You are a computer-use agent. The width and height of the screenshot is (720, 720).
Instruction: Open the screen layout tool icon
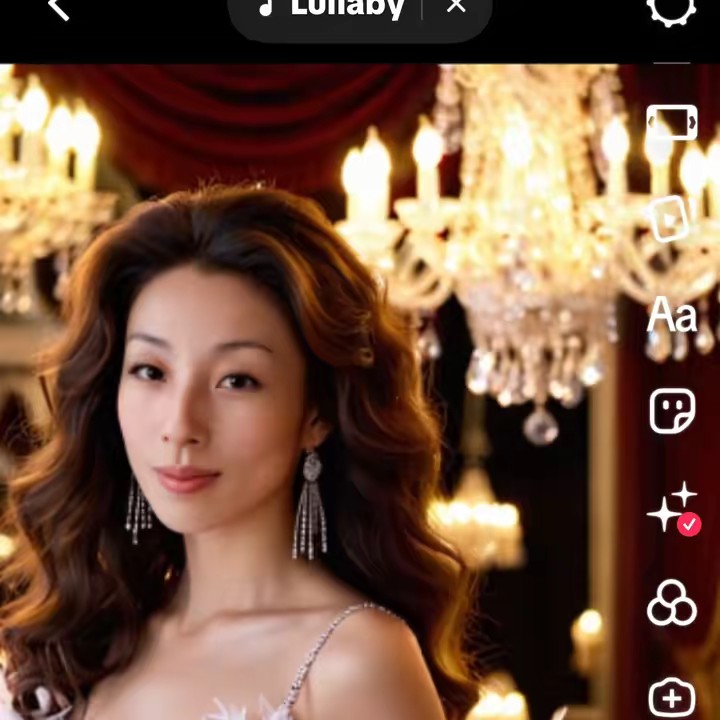pos(672,123)
